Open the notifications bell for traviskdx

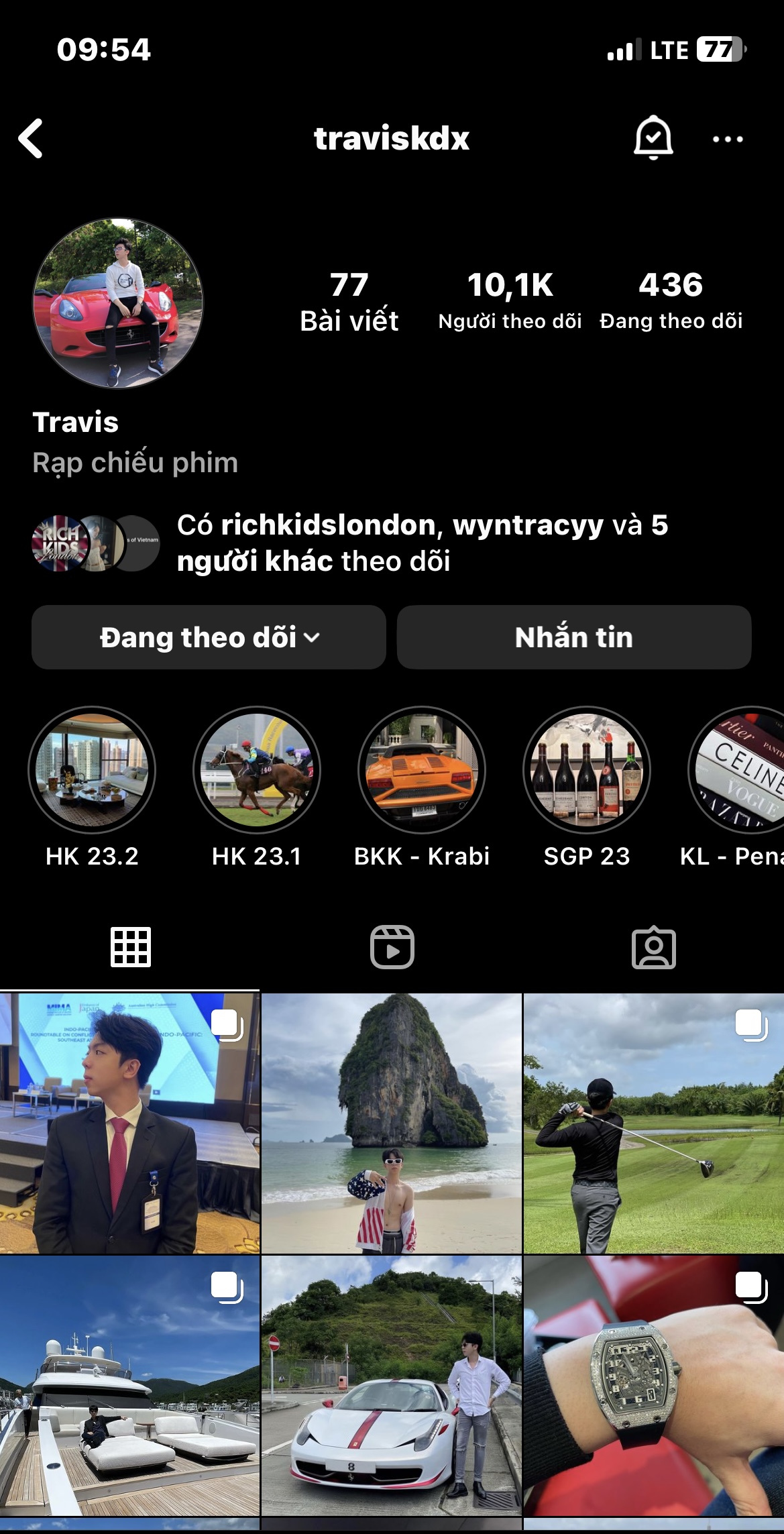(x=653, y=138)
